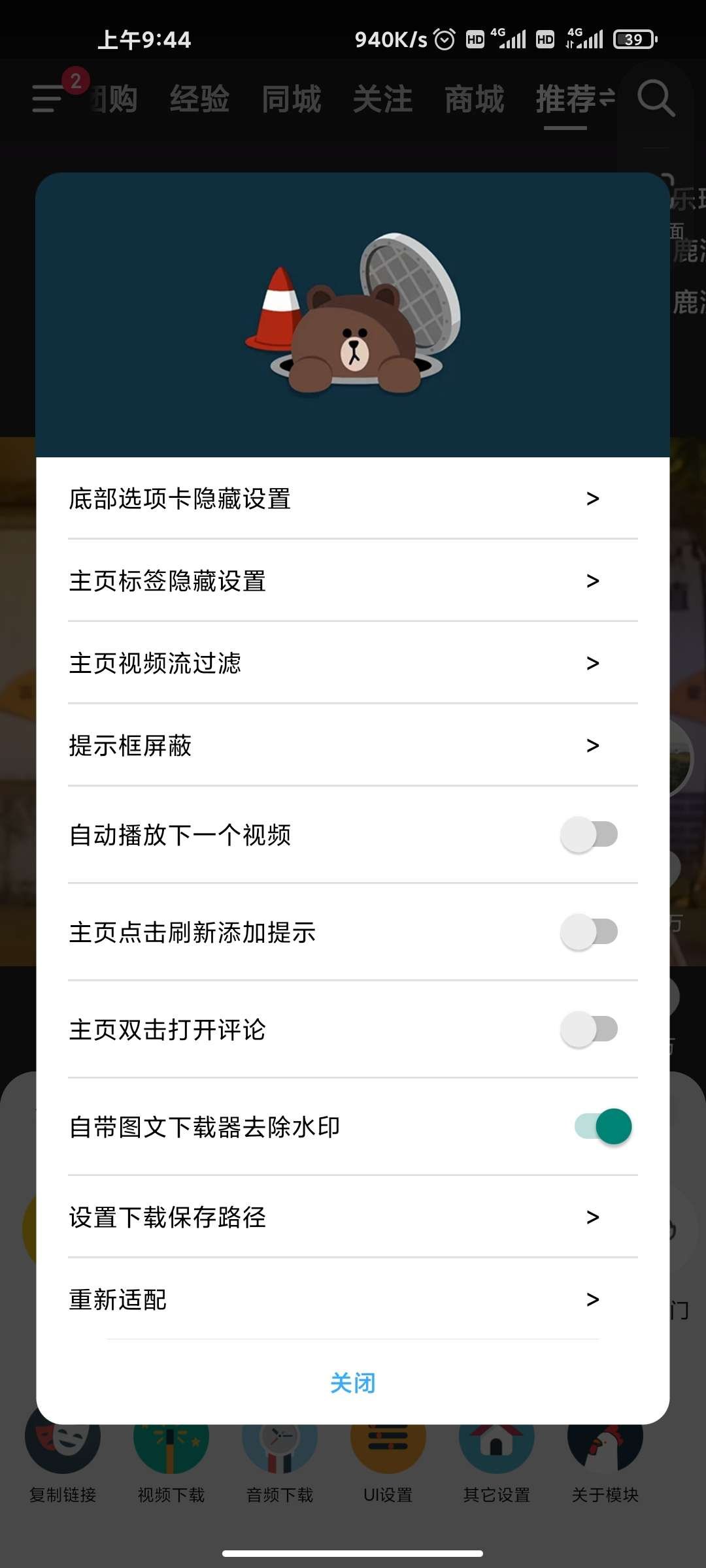Toggle 主页双击打开评论 on
This screenshot has width=706, height=1568.
(589, 1029)
